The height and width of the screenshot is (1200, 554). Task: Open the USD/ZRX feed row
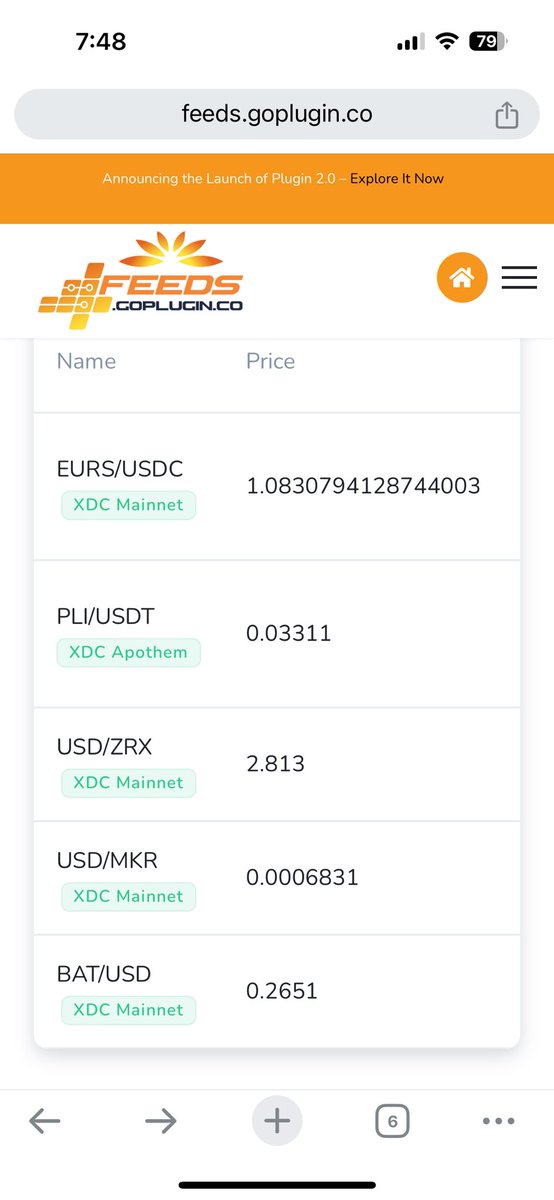click(x=277, y=765)
